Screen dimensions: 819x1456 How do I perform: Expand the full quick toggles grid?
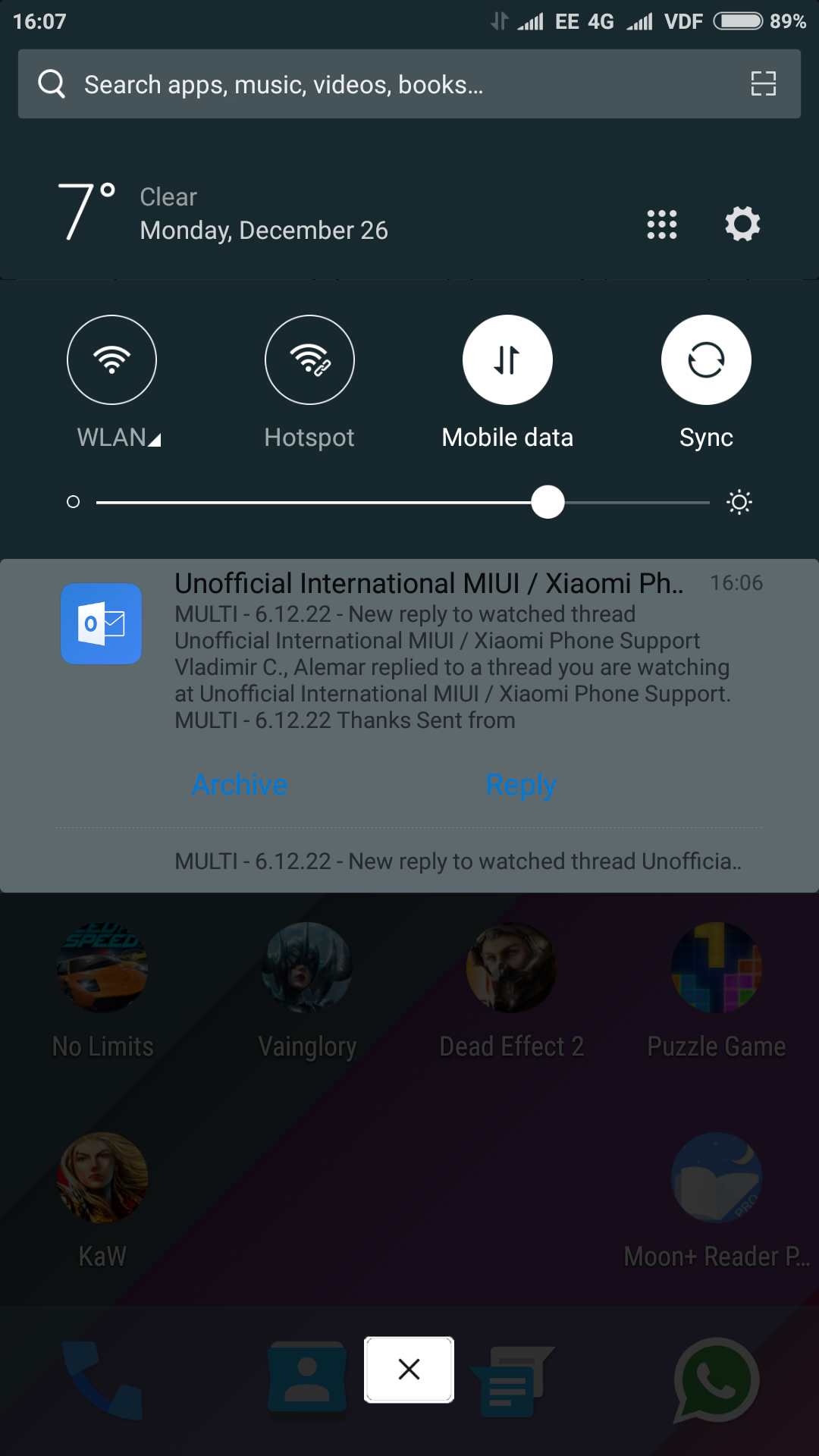click(x=661, y=224)
